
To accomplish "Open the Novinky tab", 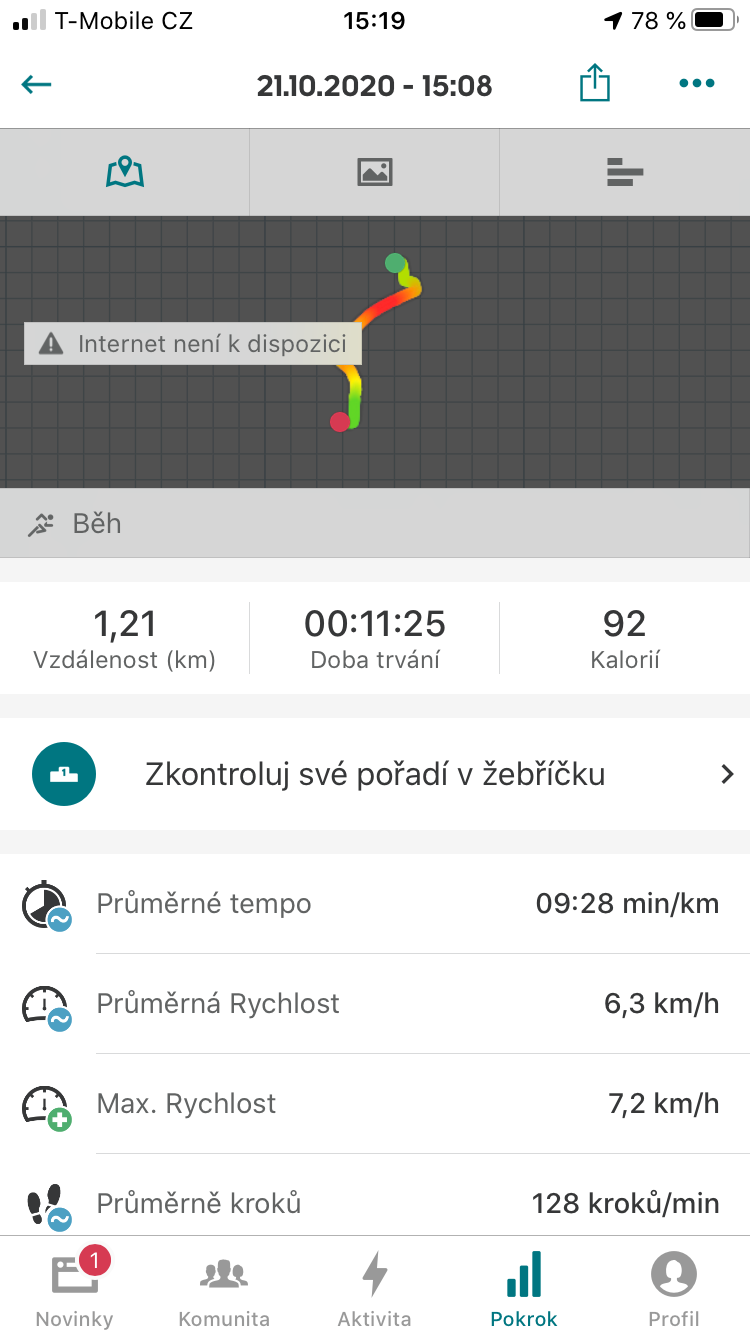I will click(x=75, y=1287).
